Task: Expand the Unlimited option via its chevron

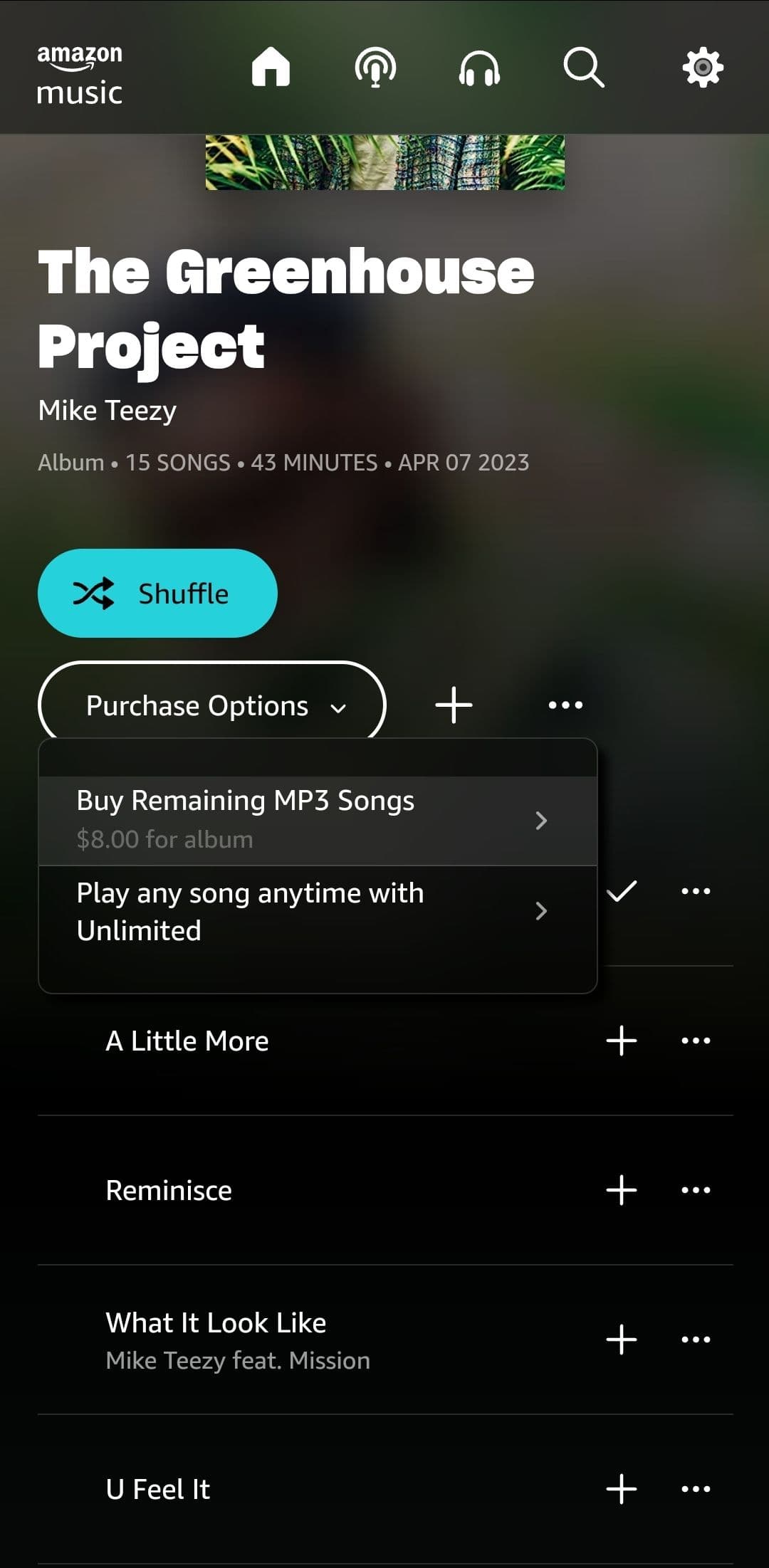Action: point(542,911)
